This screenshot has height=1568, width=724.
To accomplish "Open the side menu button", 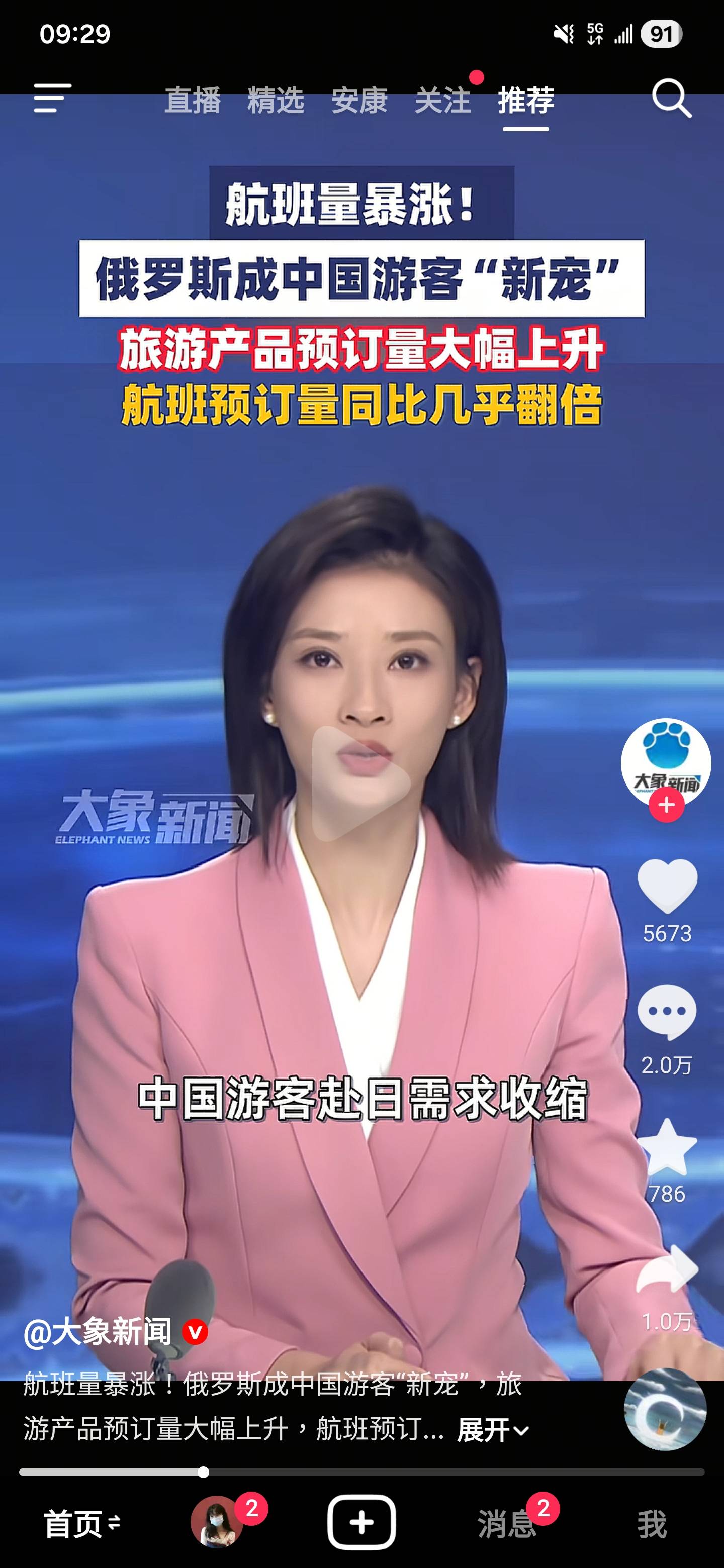I will coord(52,98).
